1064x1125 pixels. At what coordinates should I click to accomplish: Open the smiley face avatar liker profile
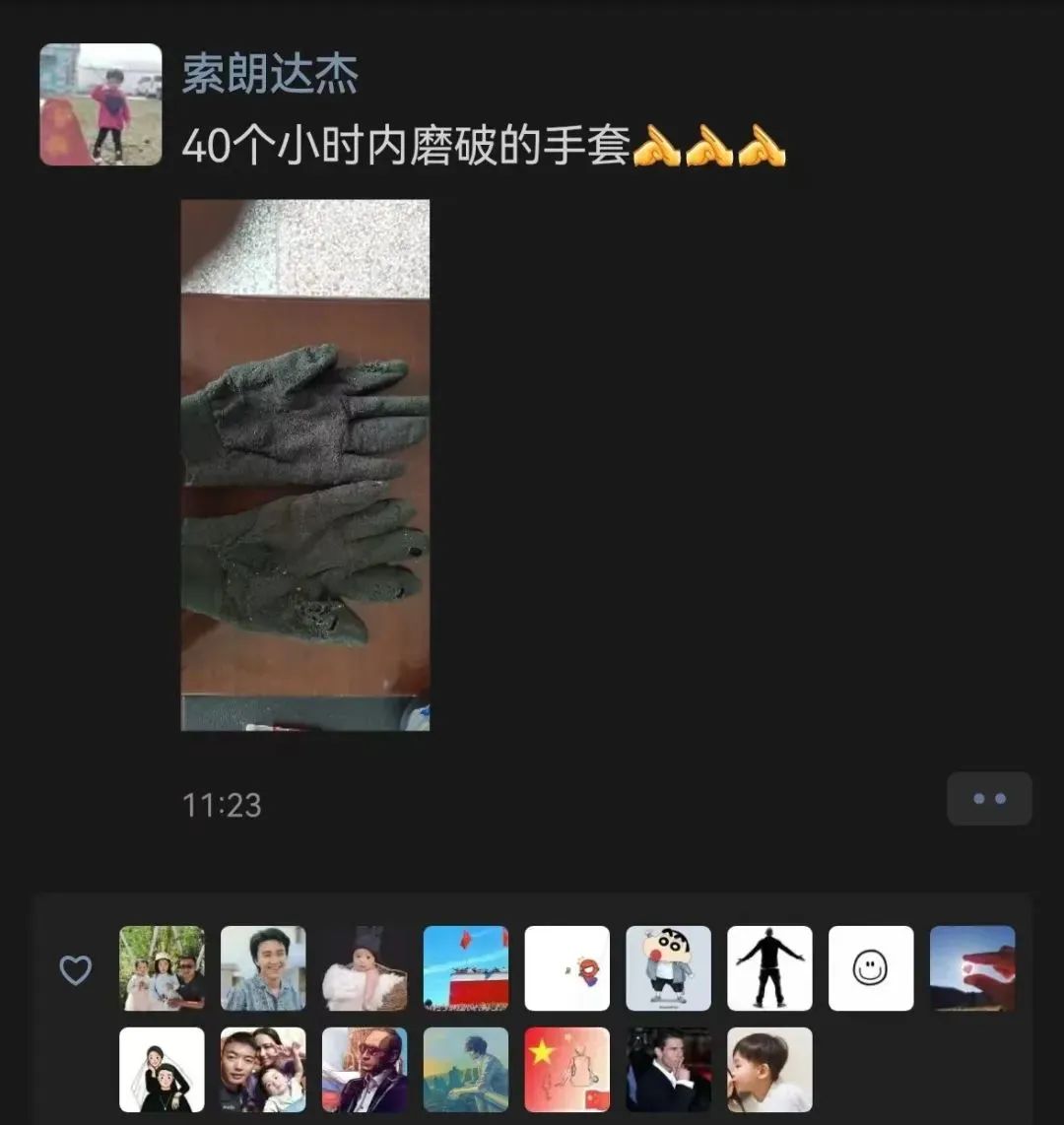coord(870,968)
